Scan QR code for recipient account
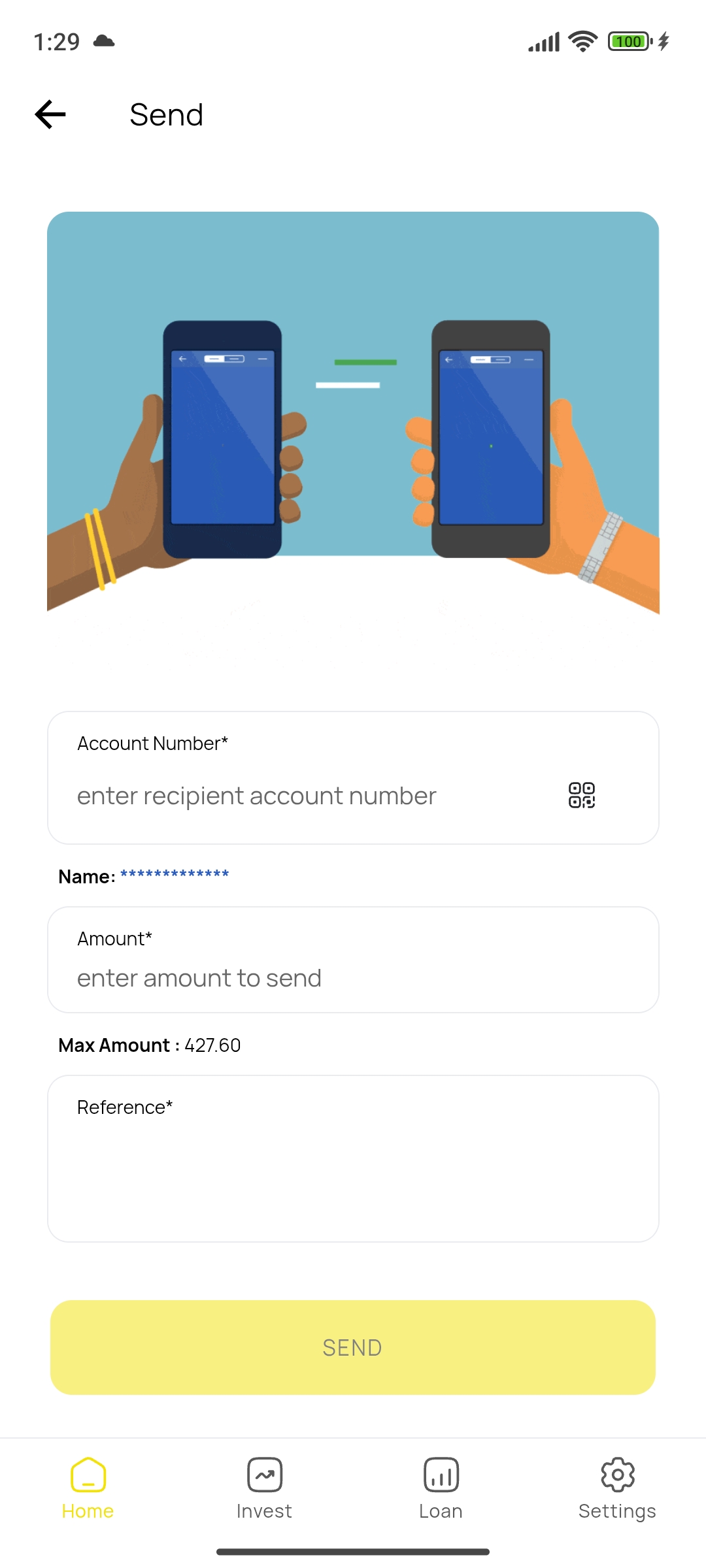706x1568 pixels. pyautogui.click(x=581, y=795)
